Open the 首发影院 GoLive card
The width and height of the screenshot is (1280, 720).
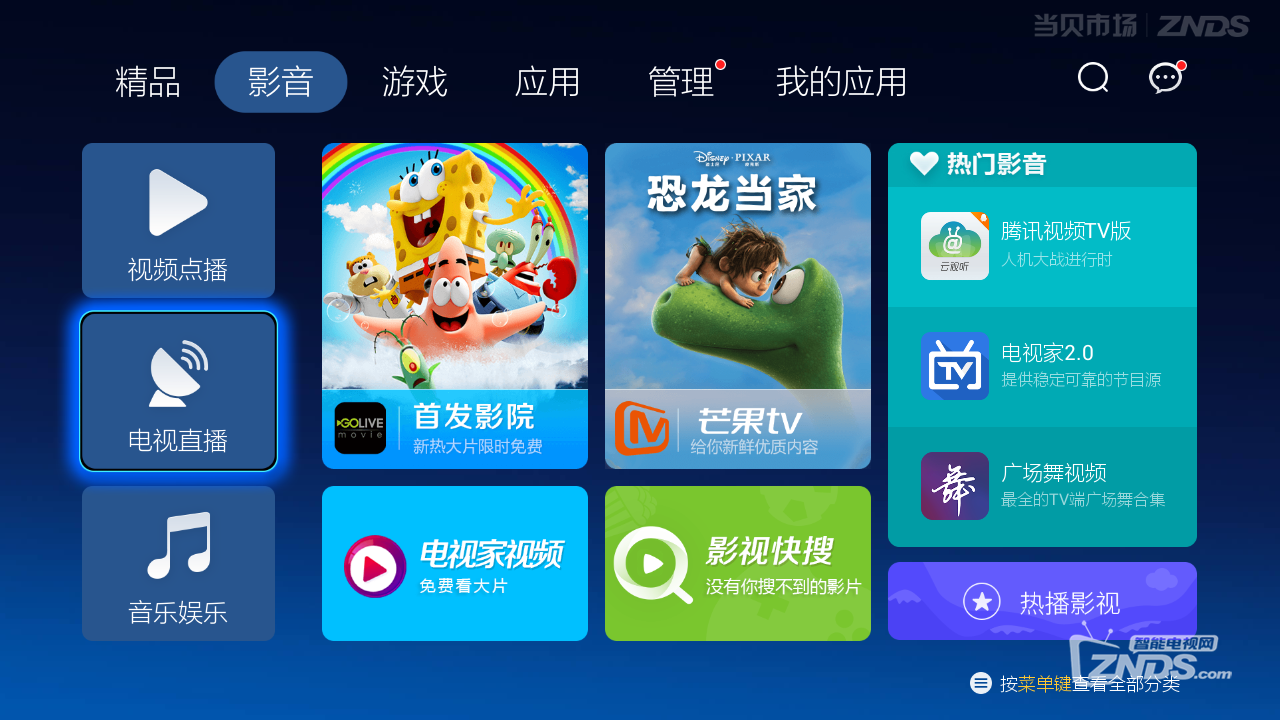(455, 306)
